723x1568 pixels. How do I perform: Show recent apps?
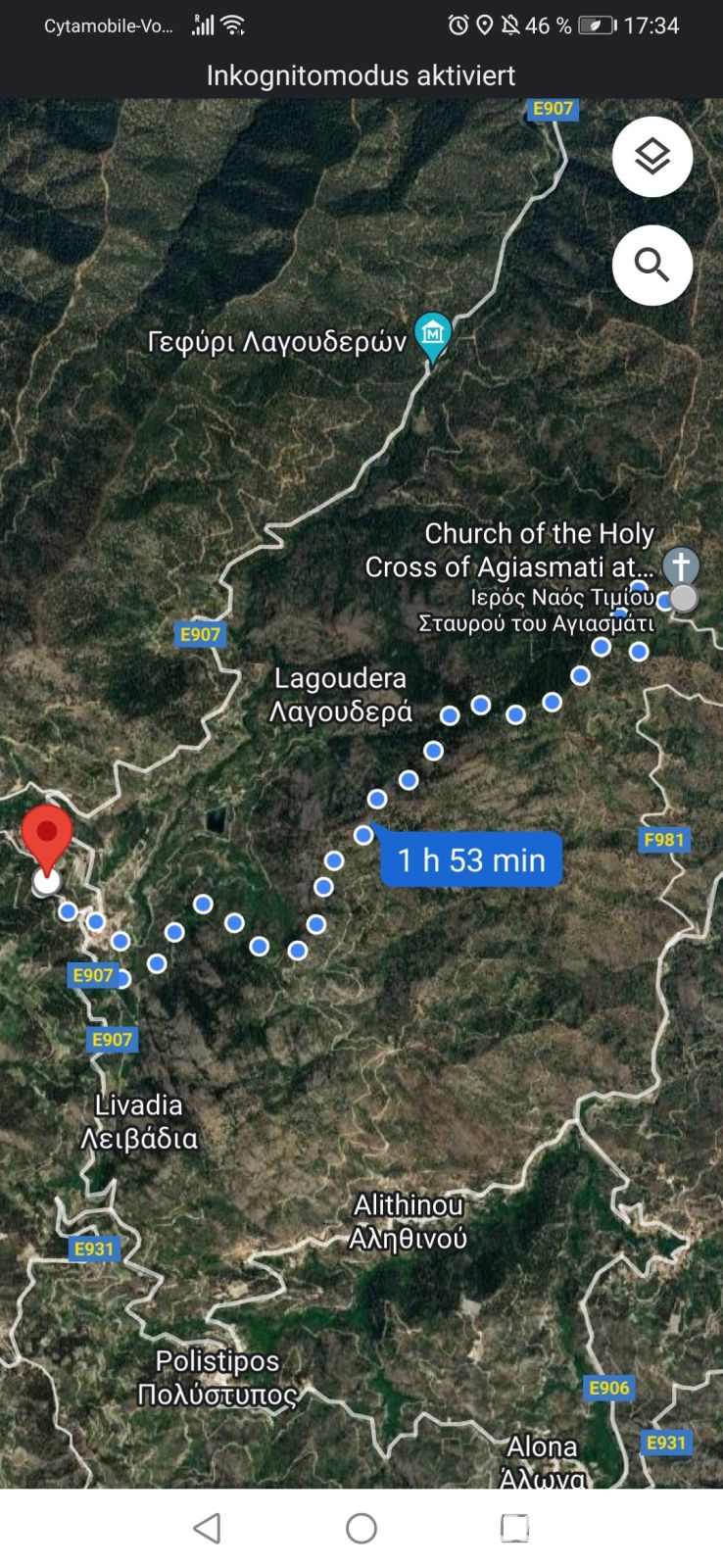pos(514,1528)
